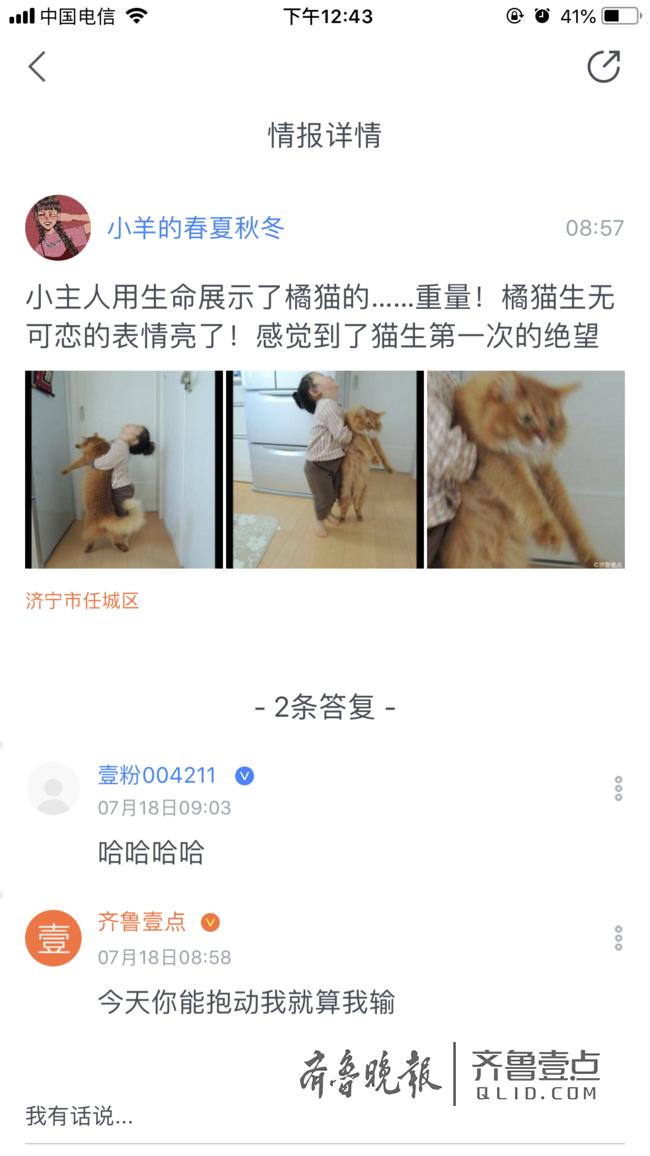Open 小羊的春夏秋冬's profile avatar

pos(58,228)
